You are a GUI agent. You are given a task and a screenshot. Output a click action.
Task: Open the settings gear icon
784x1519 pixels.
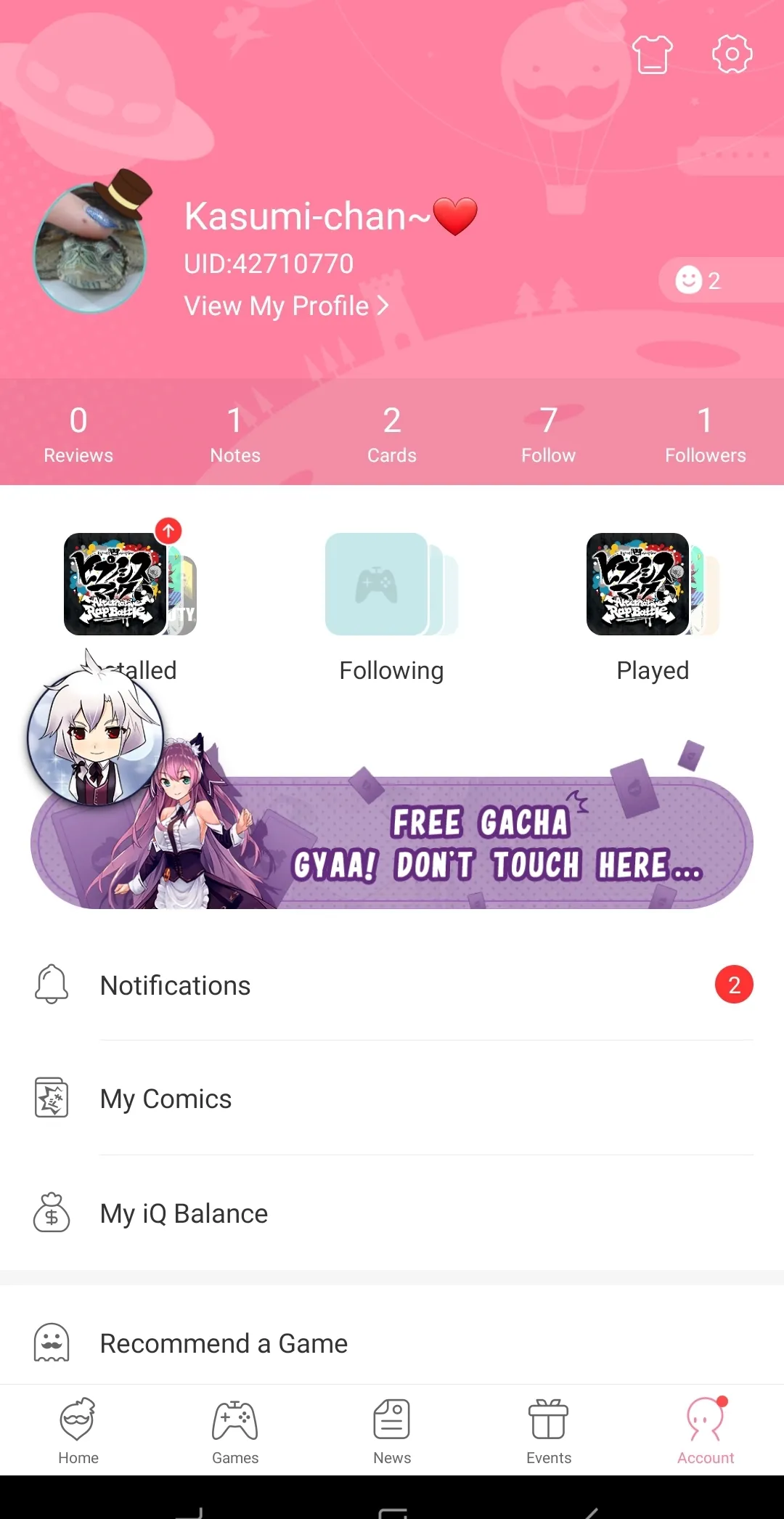[732, 54]
